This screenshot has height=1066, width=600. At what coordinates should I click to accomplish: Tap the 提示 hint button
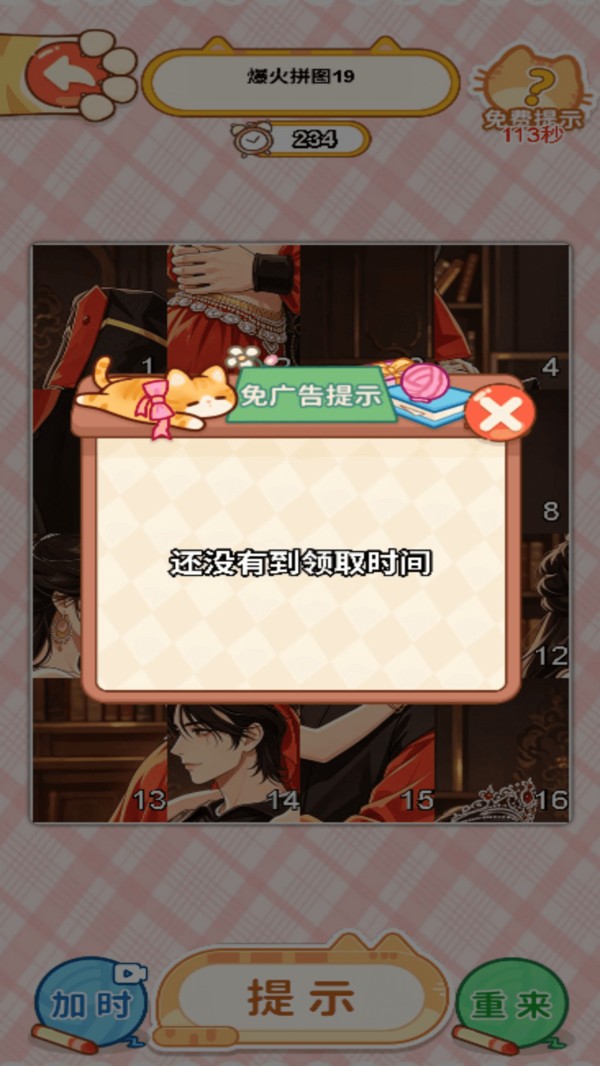[x=300, y=998]
